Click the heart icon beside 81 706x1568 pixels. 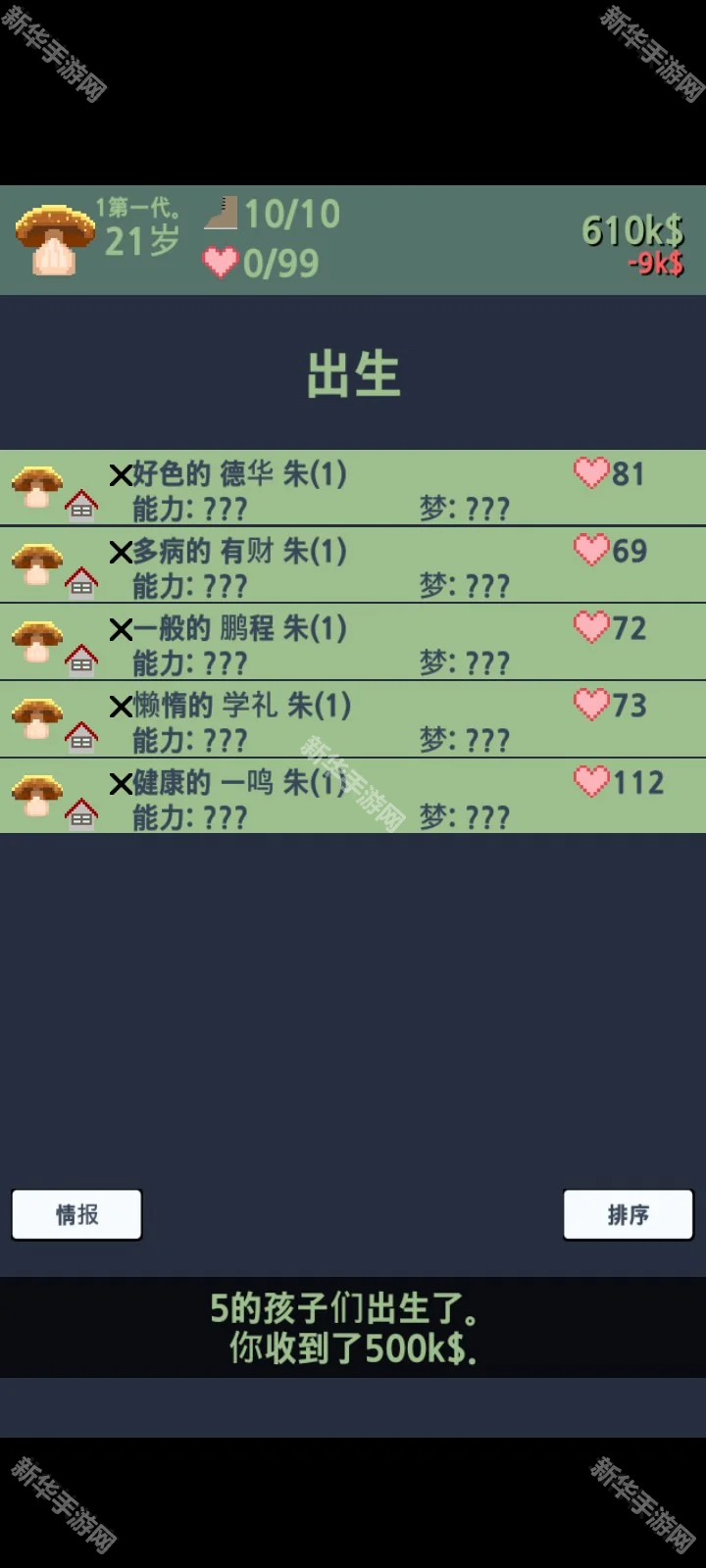(588, 473)
